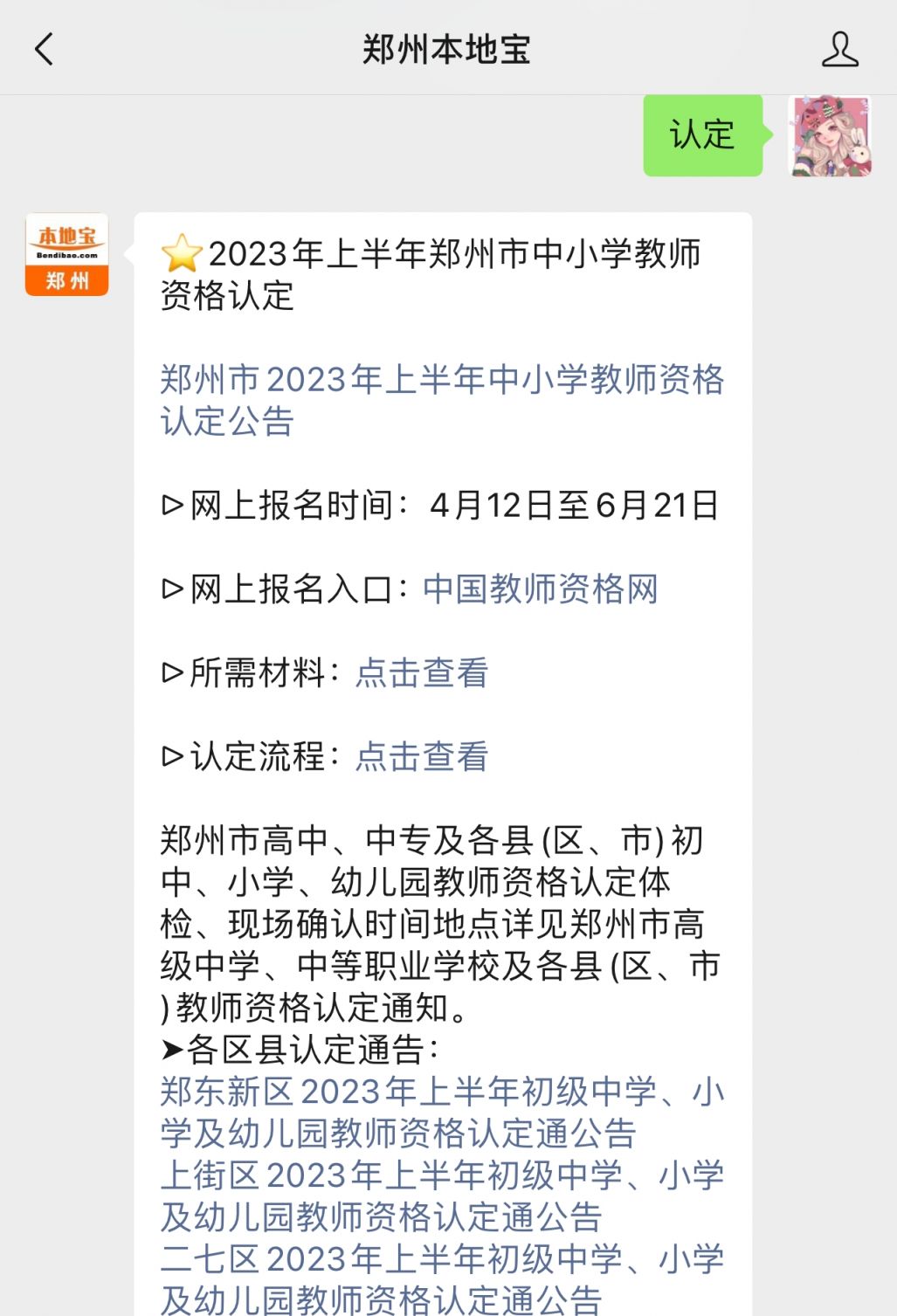Open the account profile icon
Viewport: 897px width, 1316px height.
[x=839, y=49]
